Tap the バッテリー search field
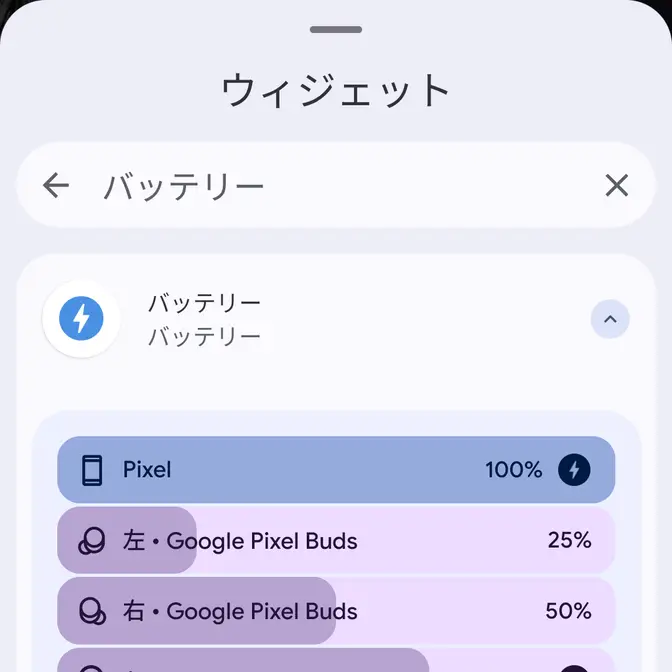 pyautogui.click(x=330, y=185)
